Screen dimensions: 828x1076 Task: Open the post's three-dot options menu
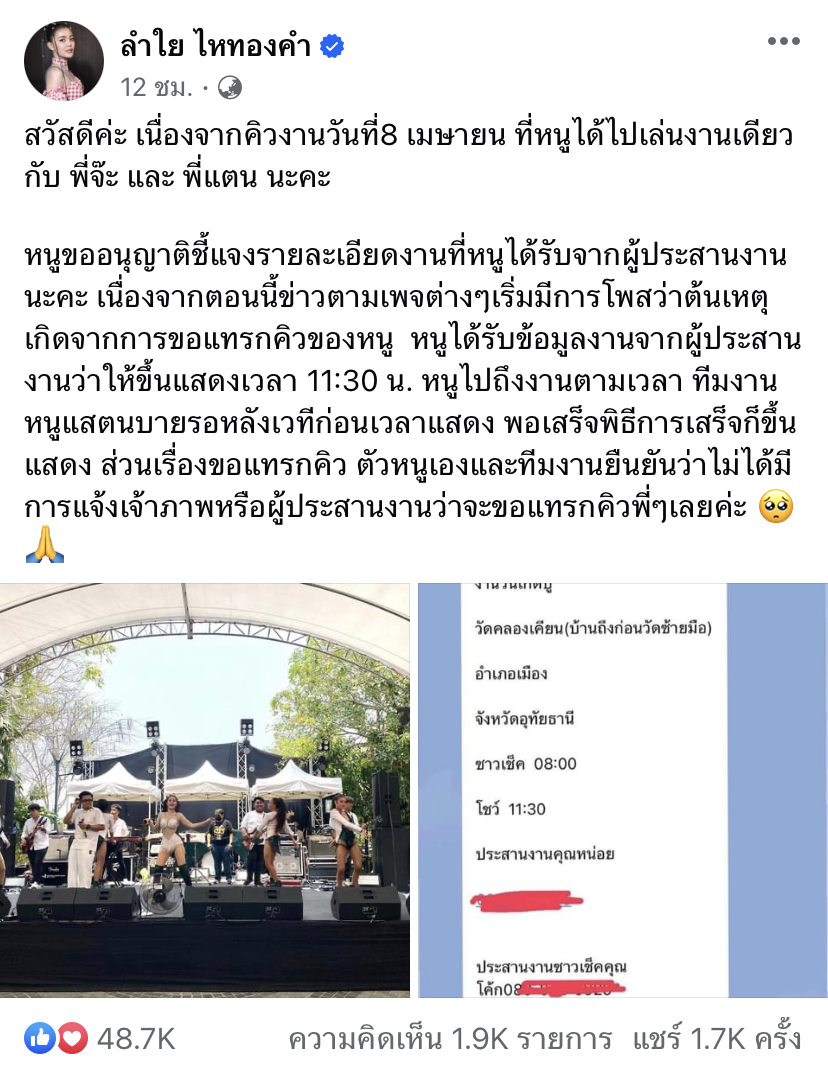coord(783,42)
